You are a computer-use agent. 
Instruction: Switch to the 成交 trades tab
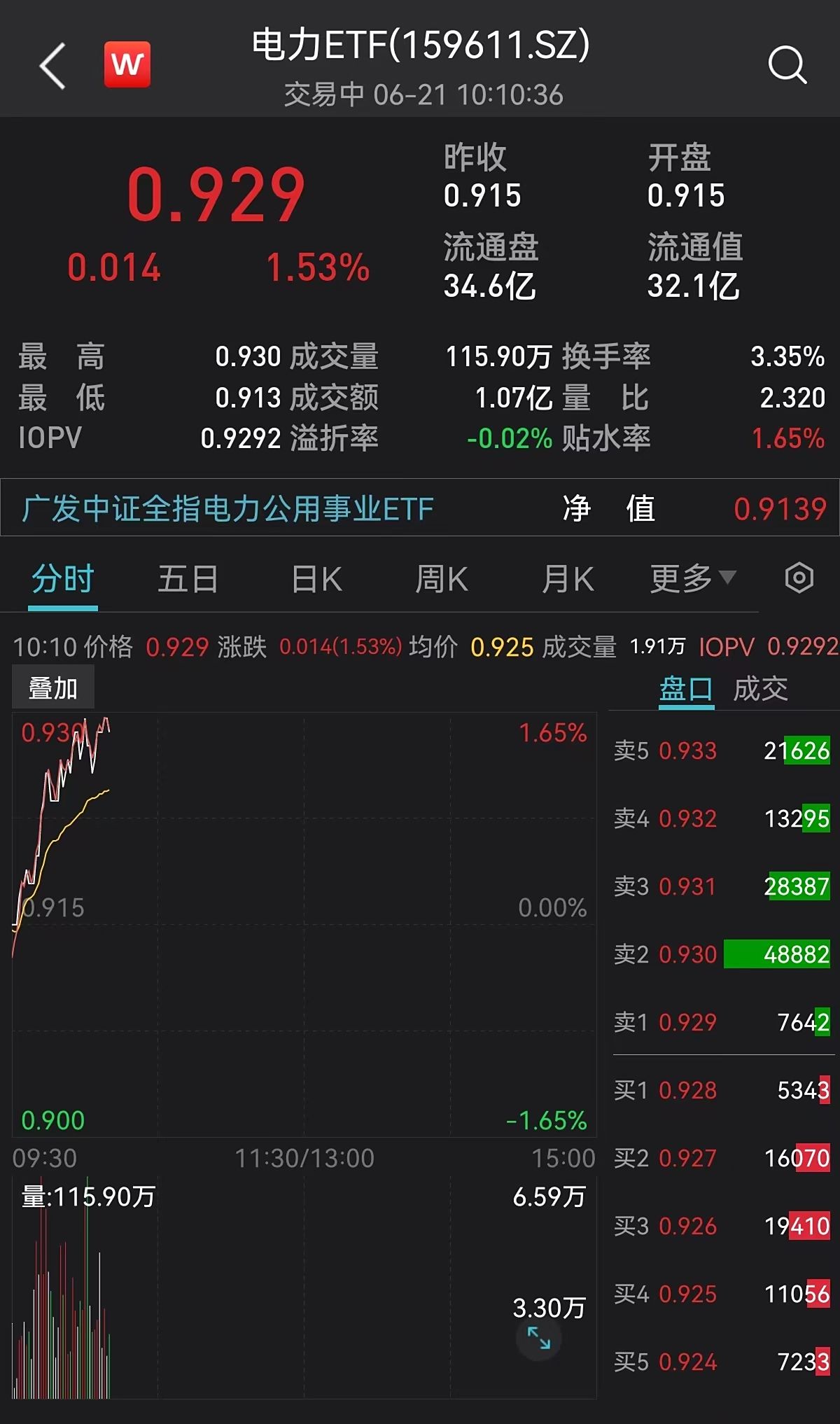click(x=760, y=689)
